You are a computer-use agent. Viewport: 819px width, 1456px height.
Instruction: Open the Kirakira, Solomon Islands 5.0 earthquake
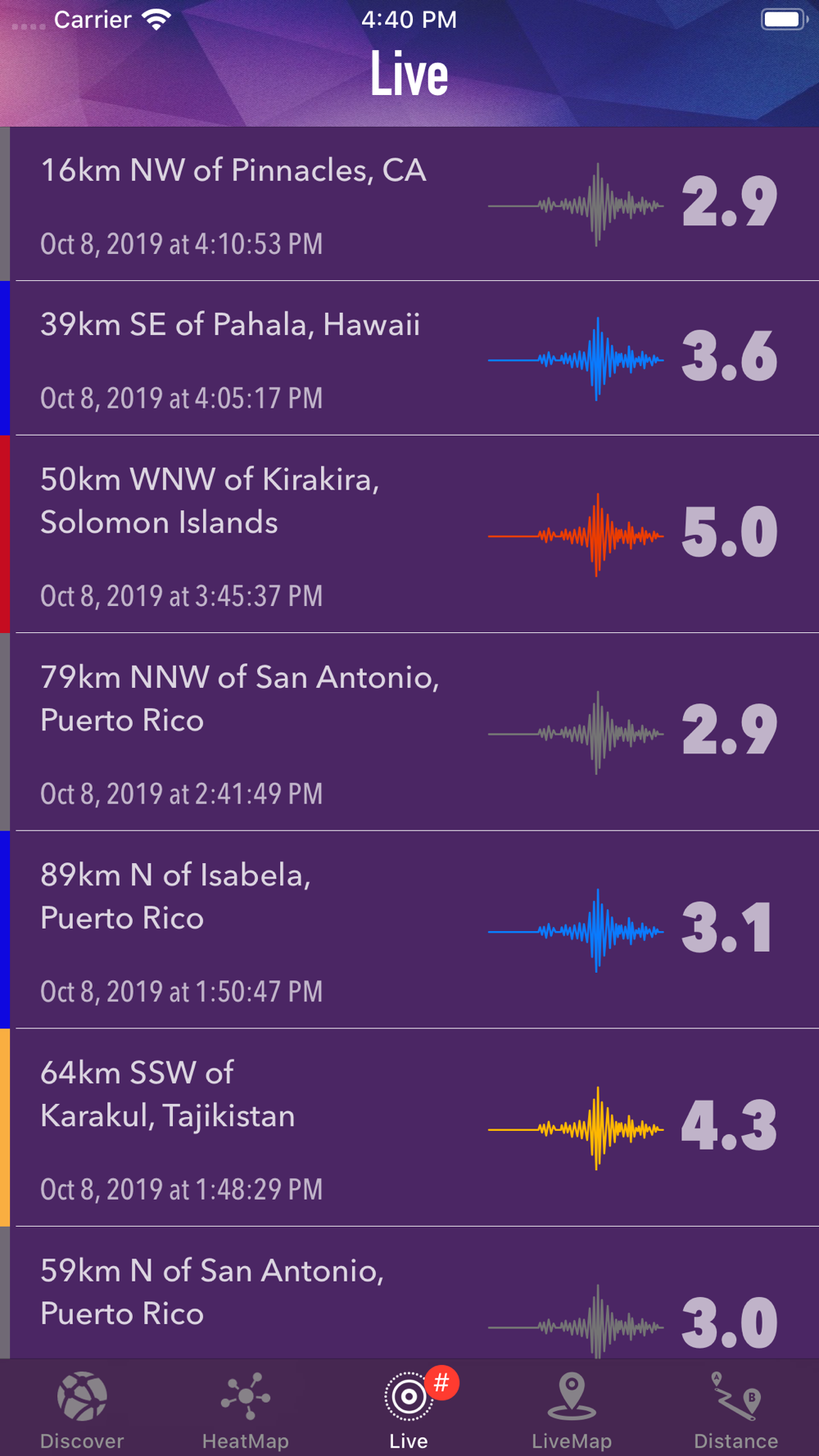tap(409, 534)
